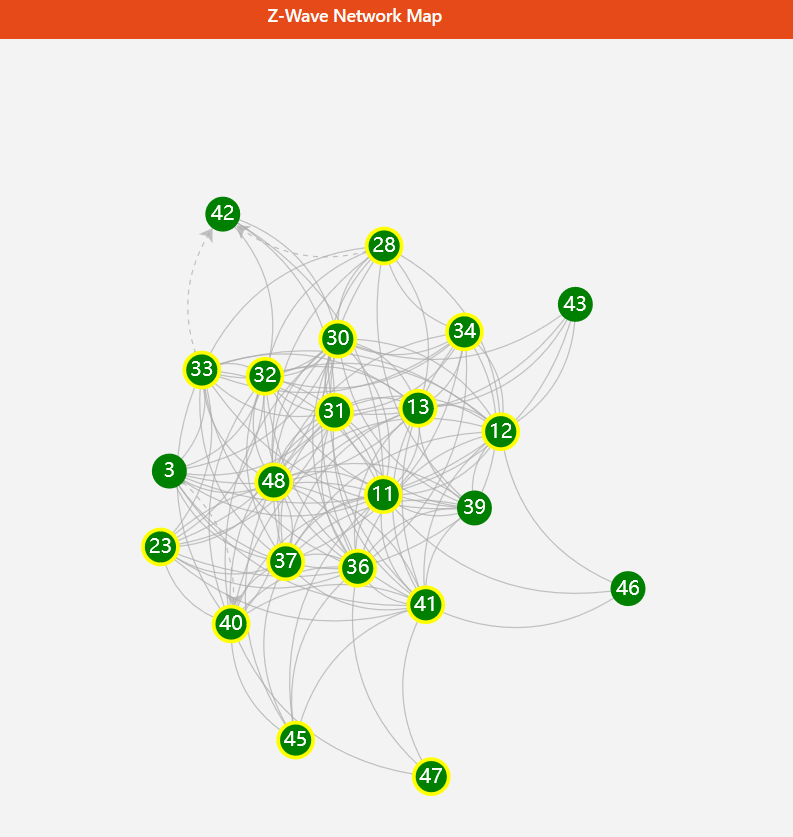Select node 43 in the graph
The height and width of the screenshot is (837, 793).
point(574,304)
